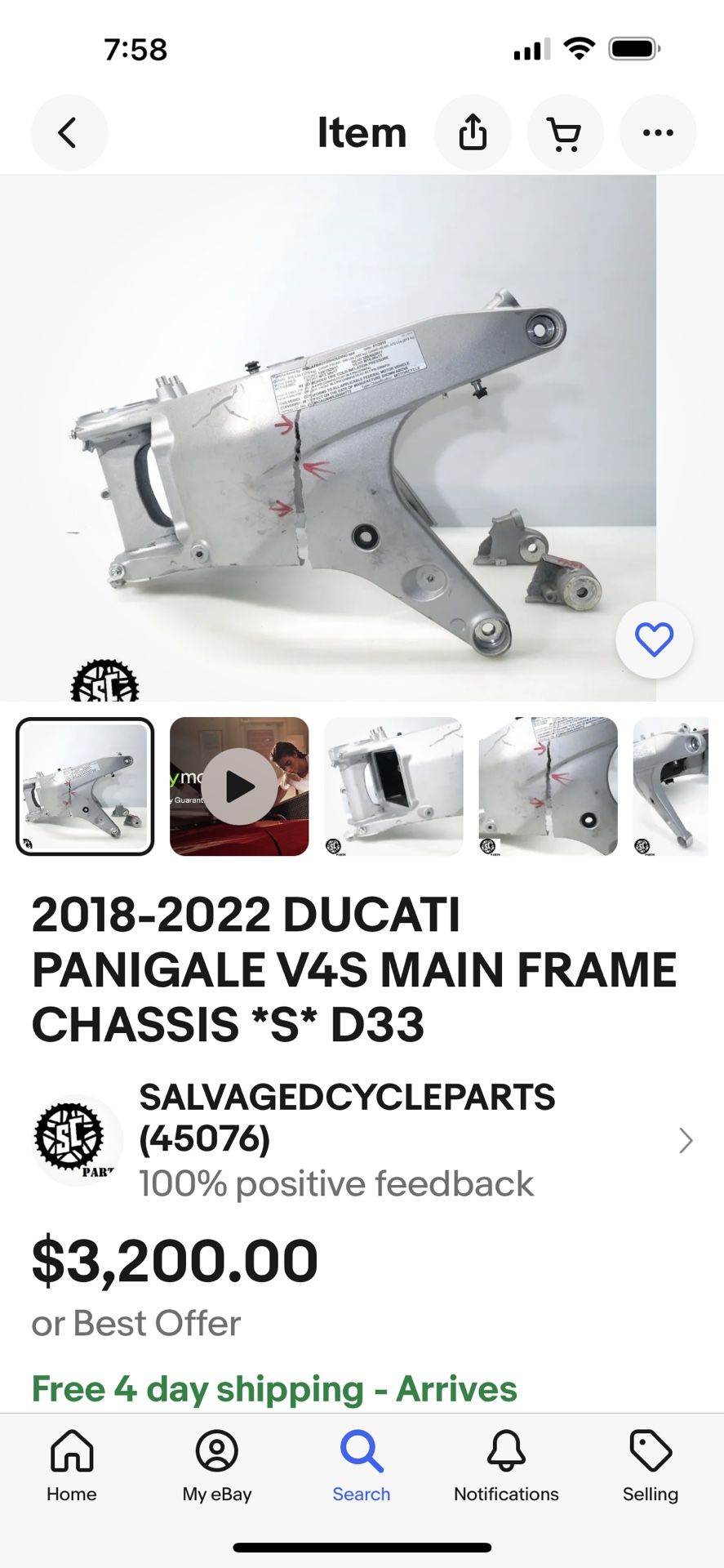Play the listing video thumbnail

click(x=239, y=786)
